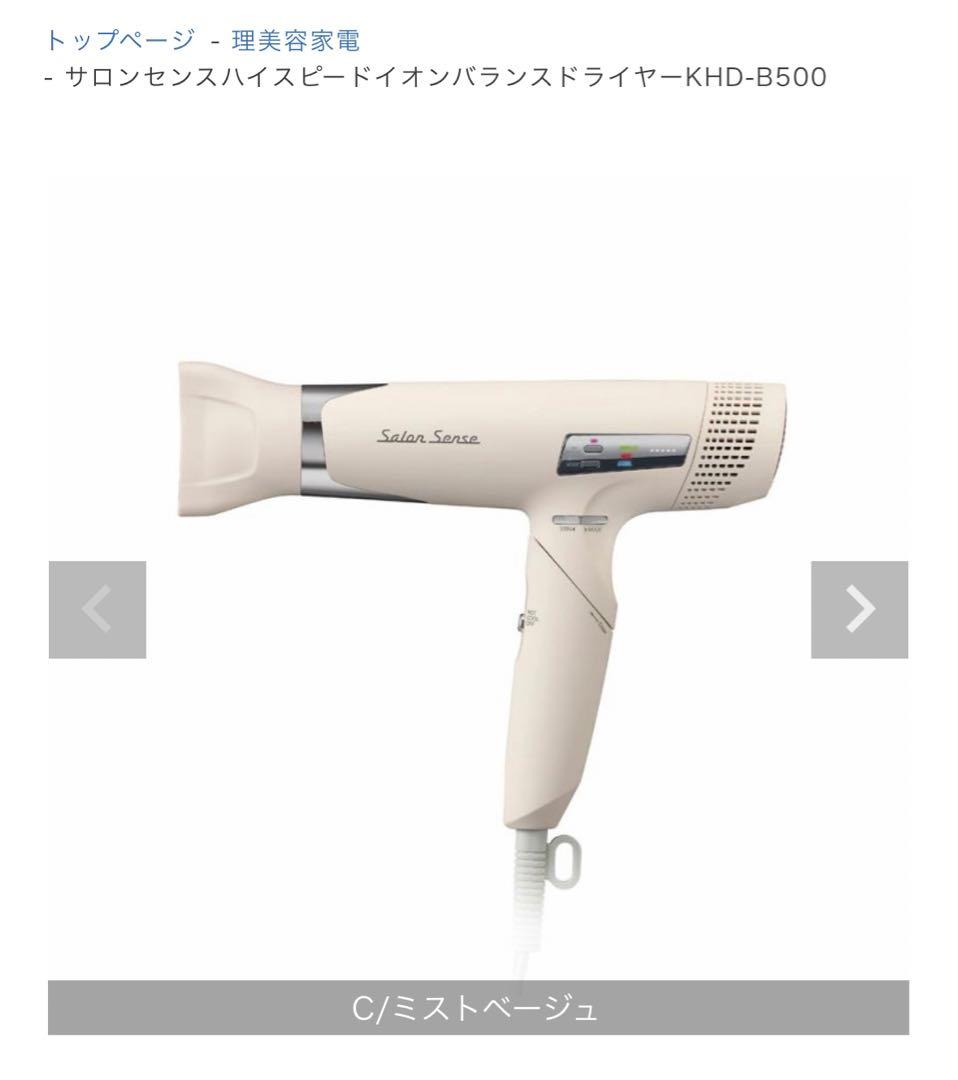958x1080 pixels.
Task: Navigate to the 理美容家電 category page
Action: coord(296,42)
